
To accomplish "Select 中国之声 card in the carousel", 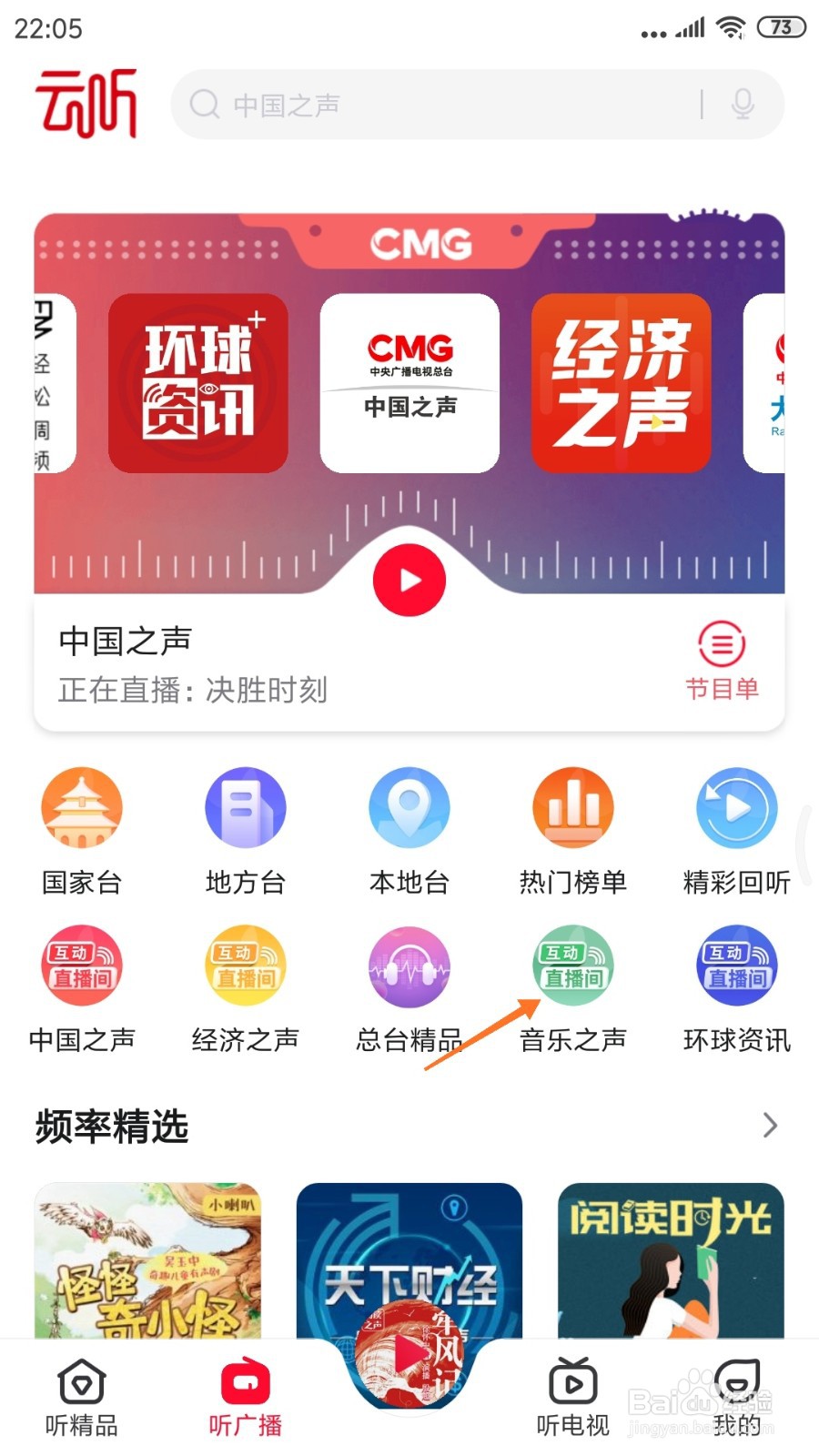I will [x=408, y=382].
